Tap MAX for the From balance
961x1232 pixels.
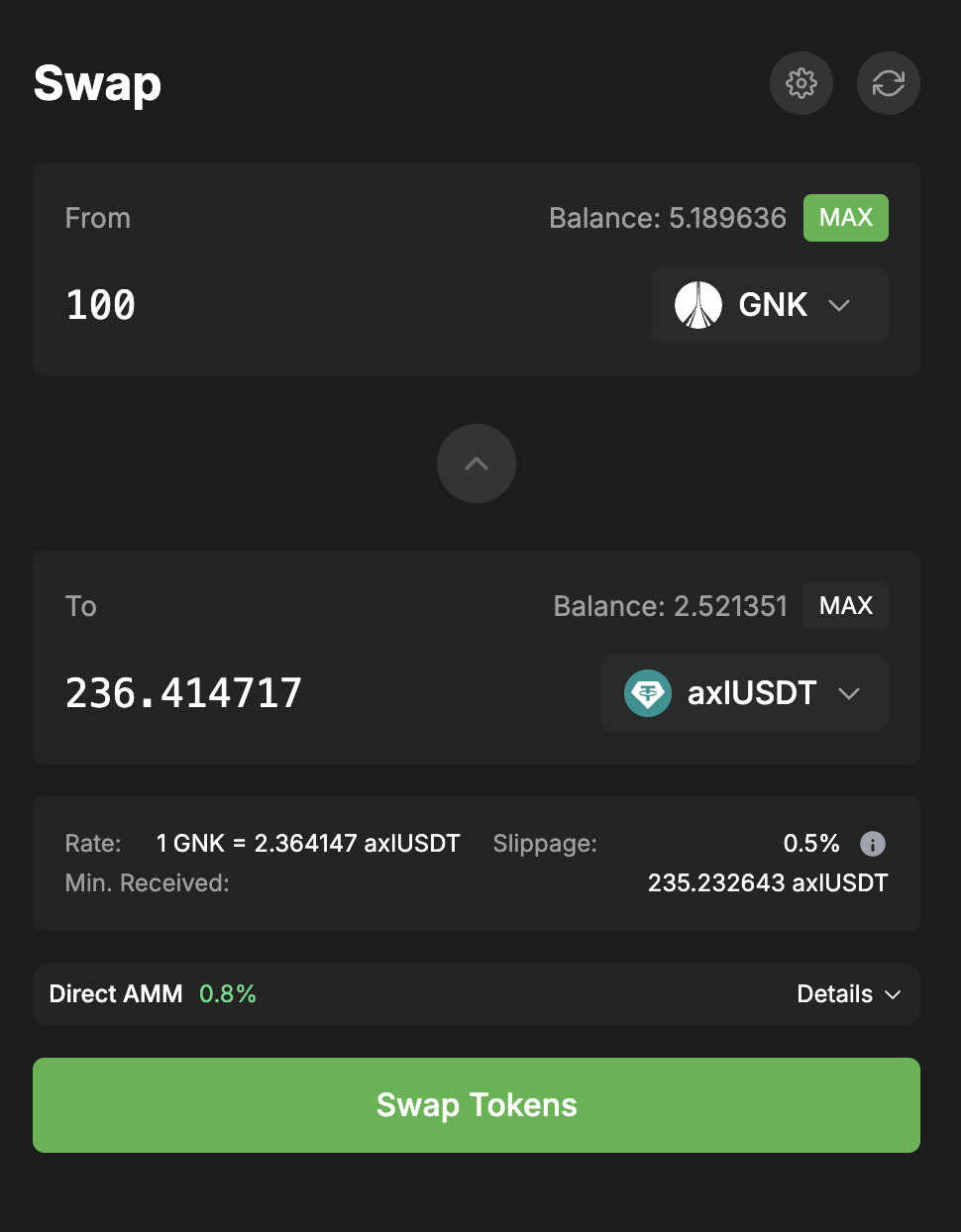tap(845, 218)
